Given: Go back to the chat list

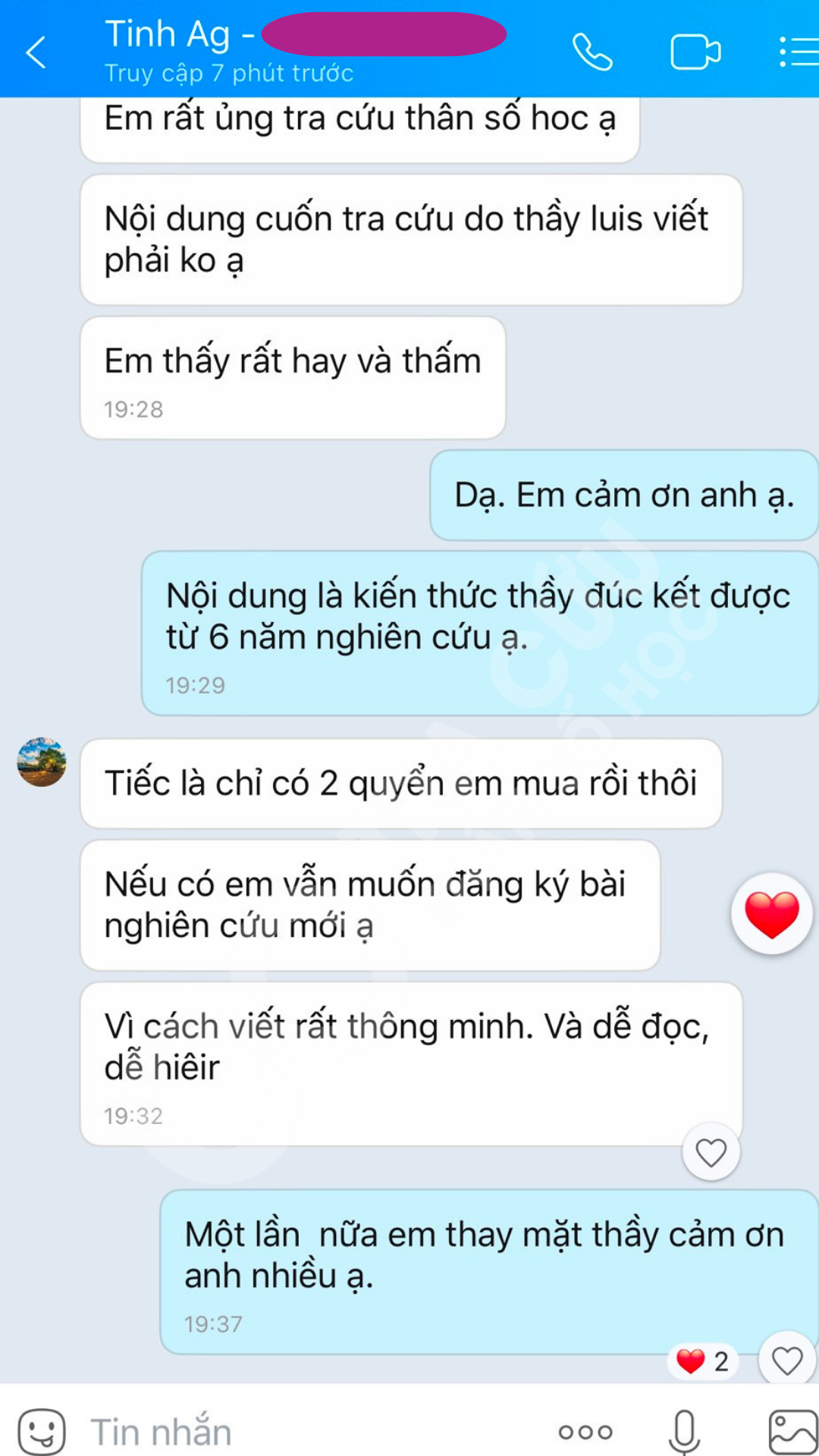Looking at the screenshot, I should point(36,52).
